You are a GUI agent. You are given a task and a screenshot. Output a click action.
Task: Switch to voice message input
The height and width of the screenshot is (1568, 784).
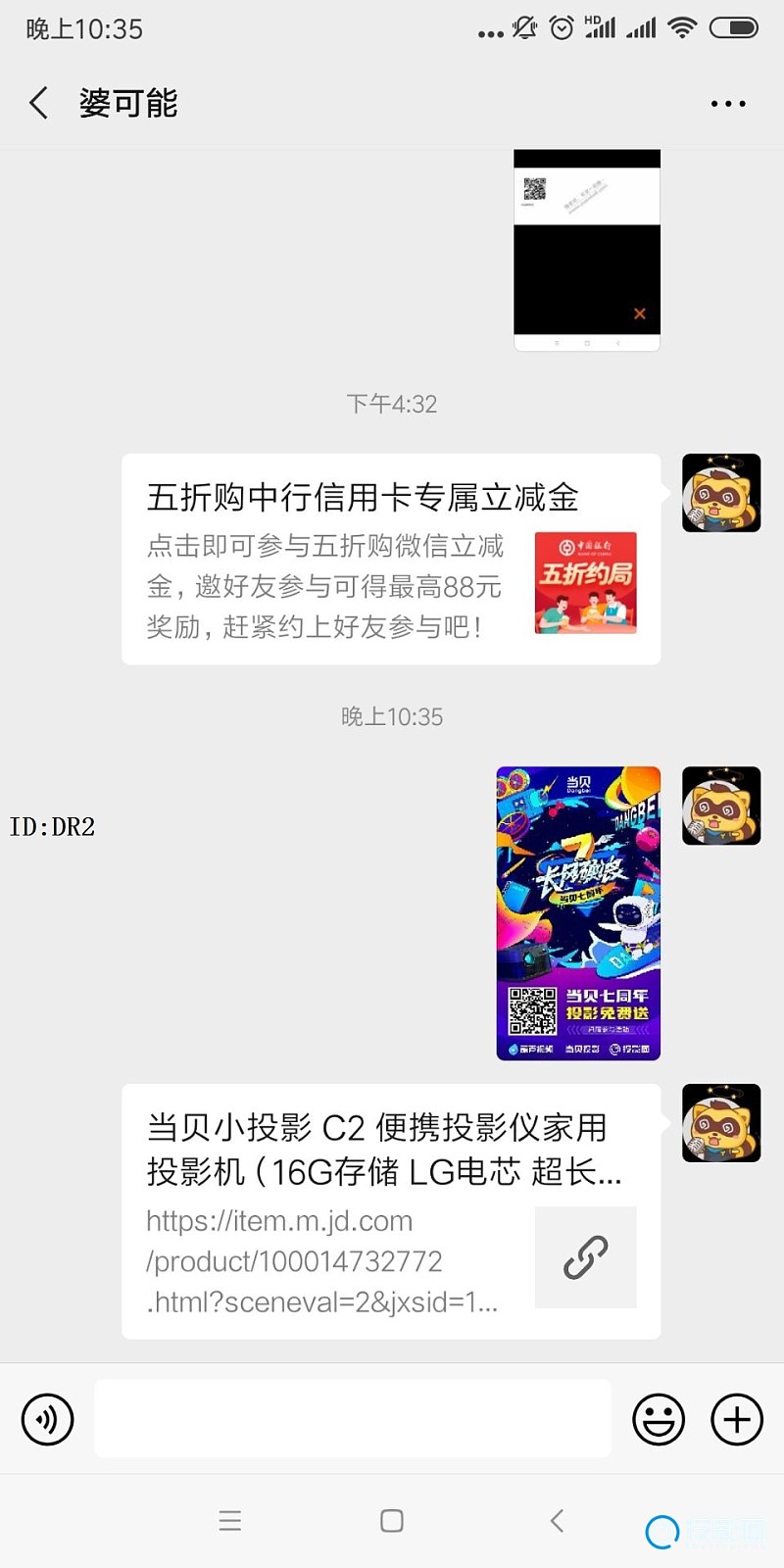tap(48, 1418)
